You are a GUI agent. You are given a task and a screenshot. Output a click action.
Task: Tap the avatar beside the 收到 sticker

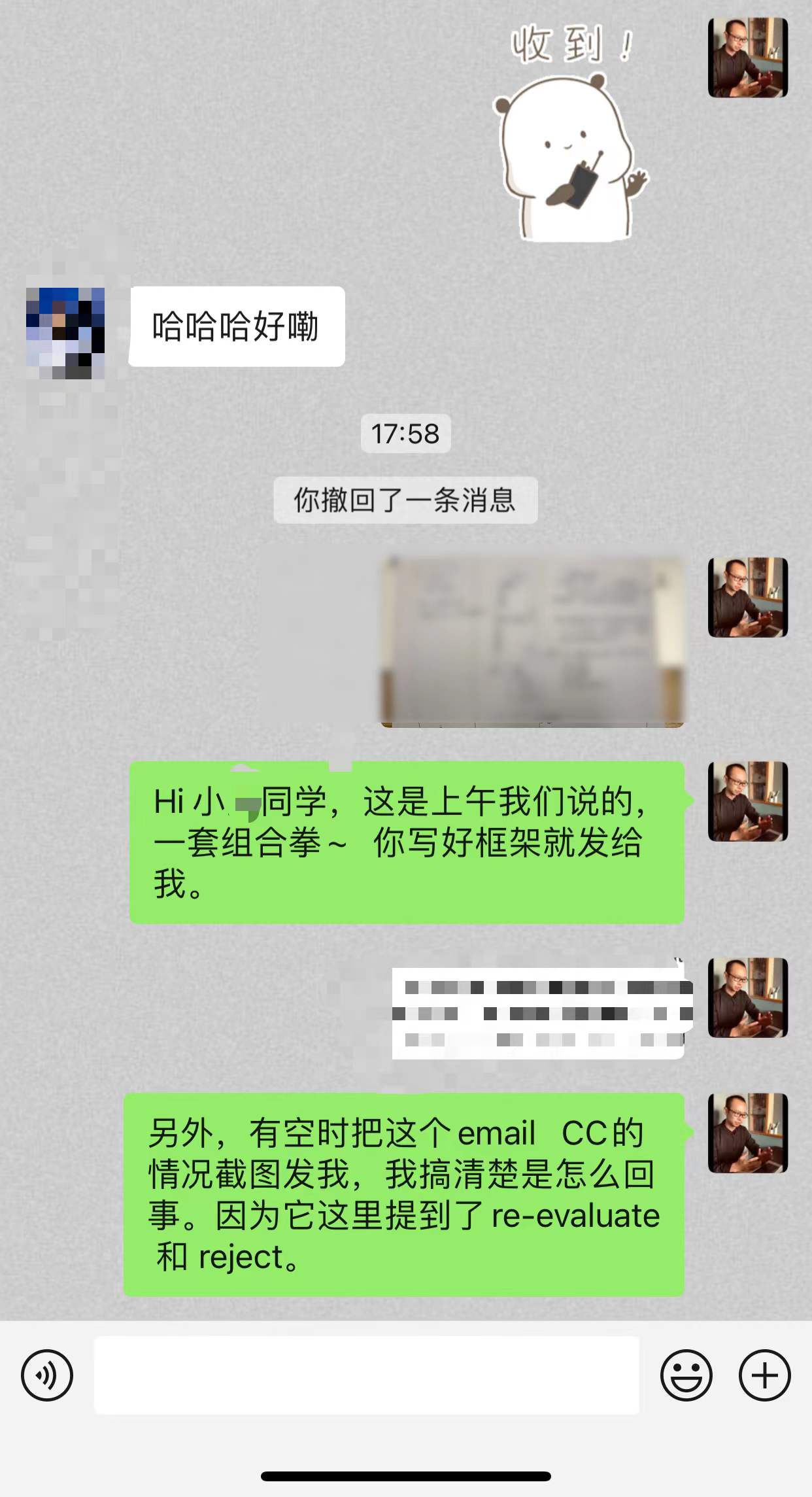pyautogui.click(x=748, y=58)
